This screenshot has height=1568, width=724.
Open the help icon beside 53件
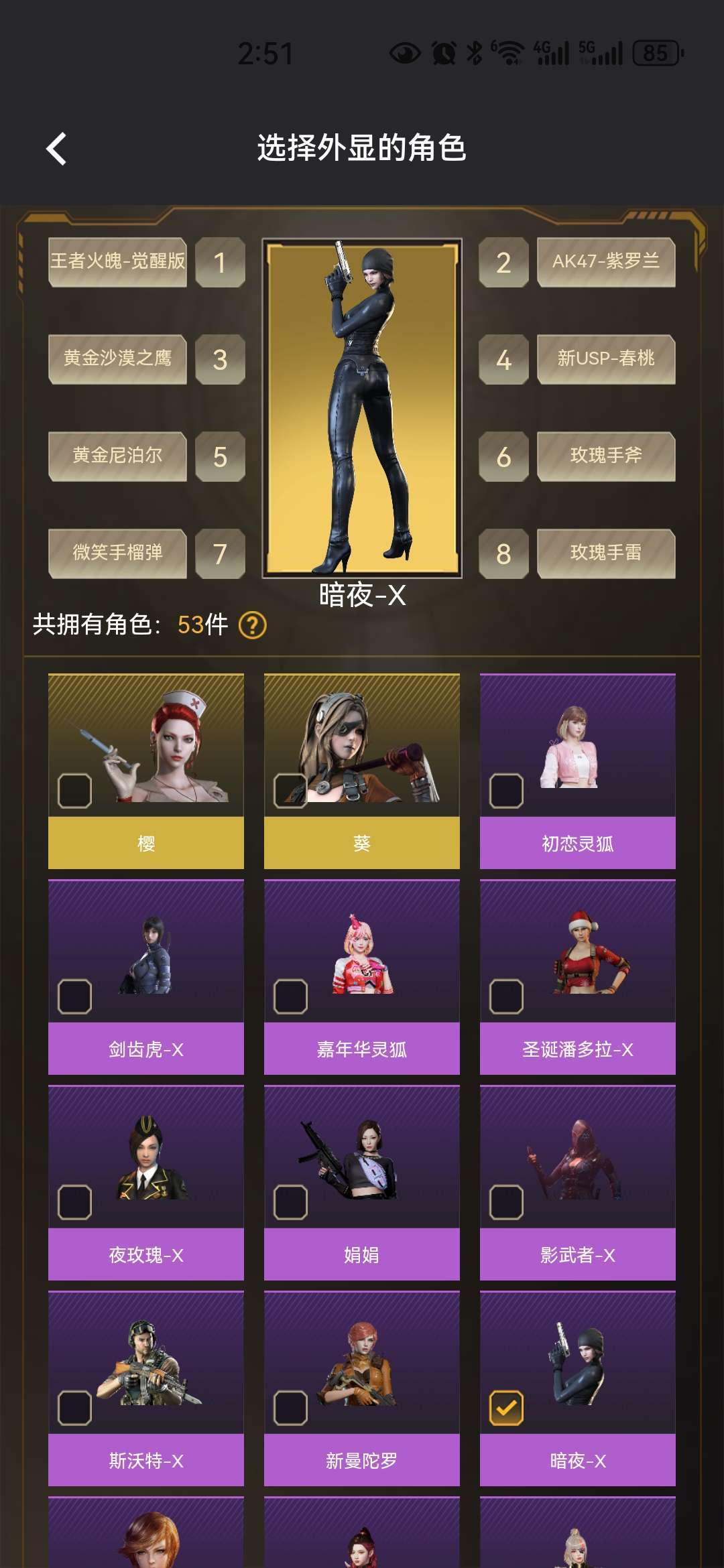pyautogui.click(x=253, y=625)
